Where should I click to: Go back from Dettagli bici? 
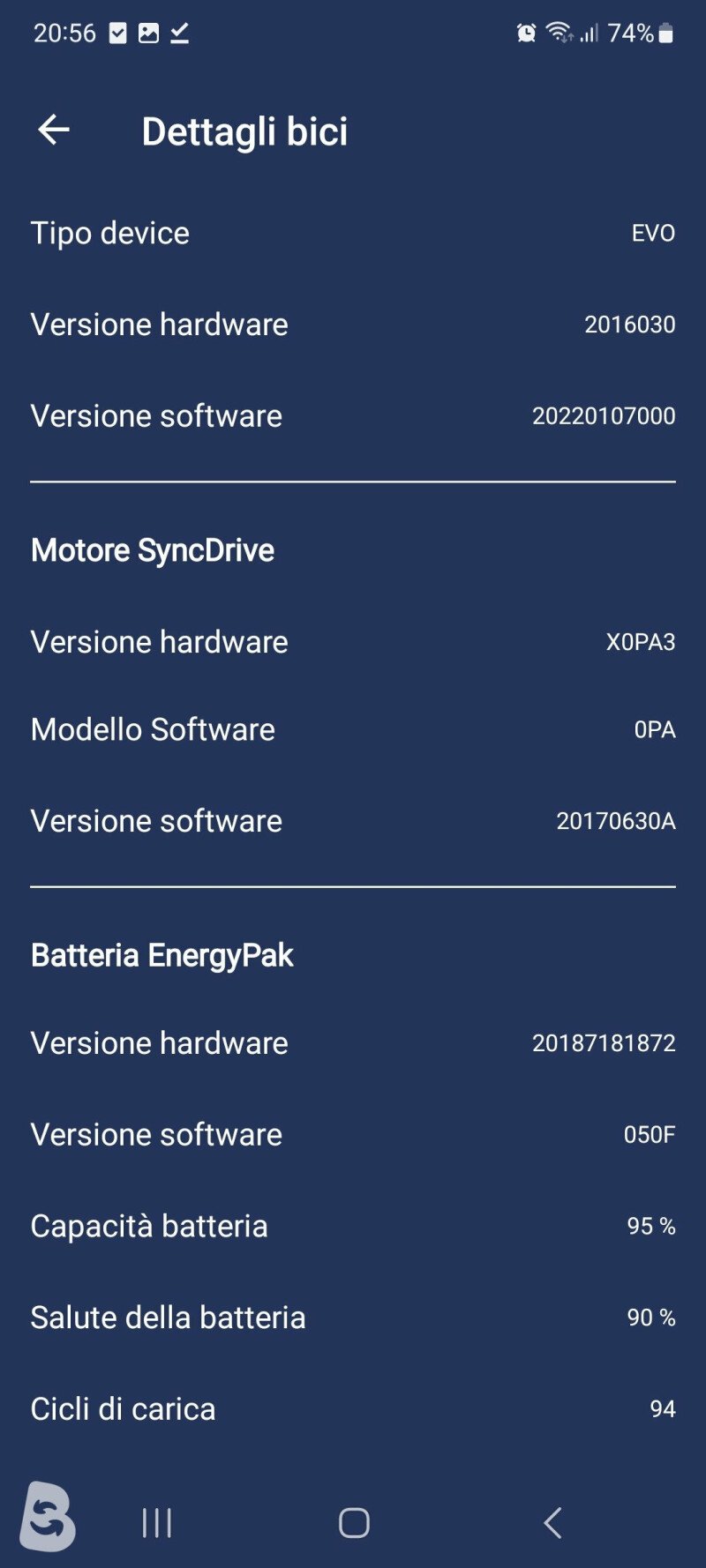coord(54,130)
